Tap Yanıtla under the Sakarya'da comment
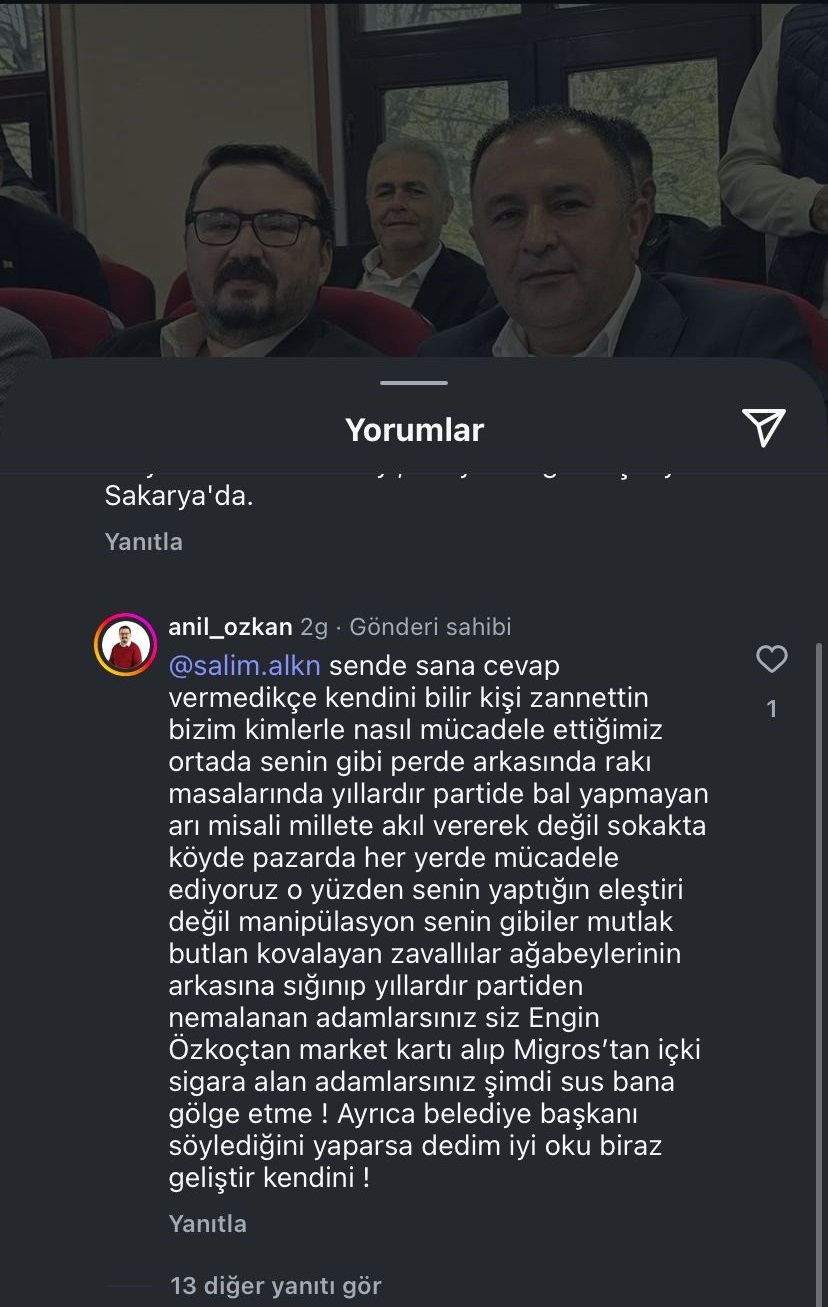The image size is (828, 1307). click(x=144, y=542)
